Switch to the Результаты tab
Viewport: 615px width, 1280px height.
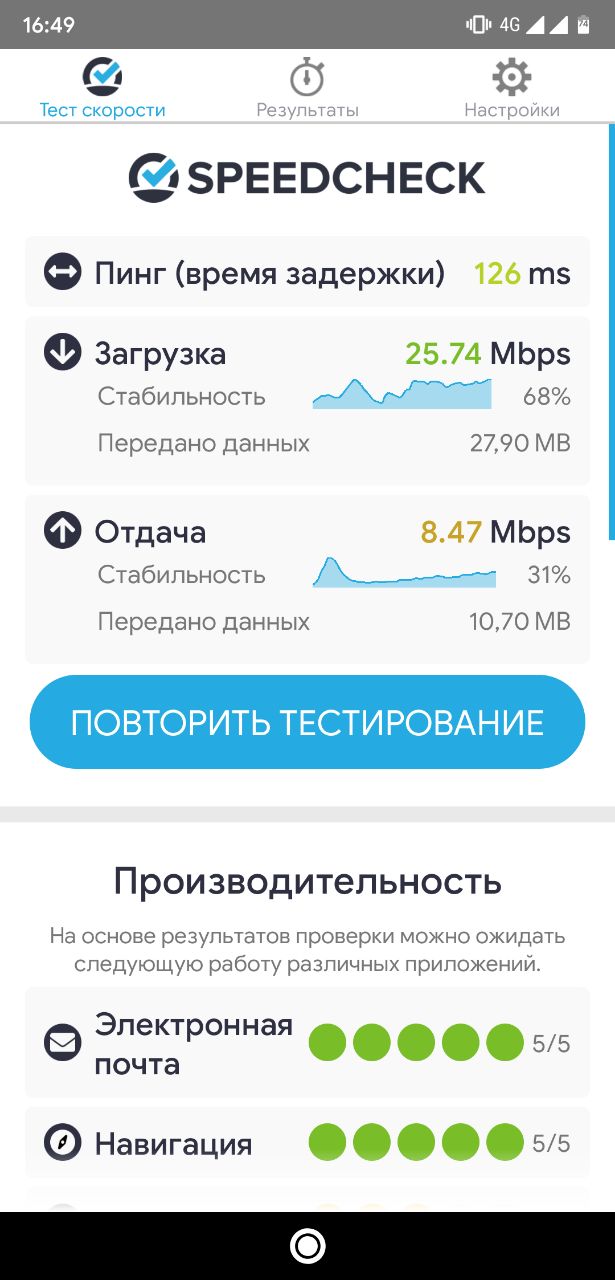pos(307,88)
